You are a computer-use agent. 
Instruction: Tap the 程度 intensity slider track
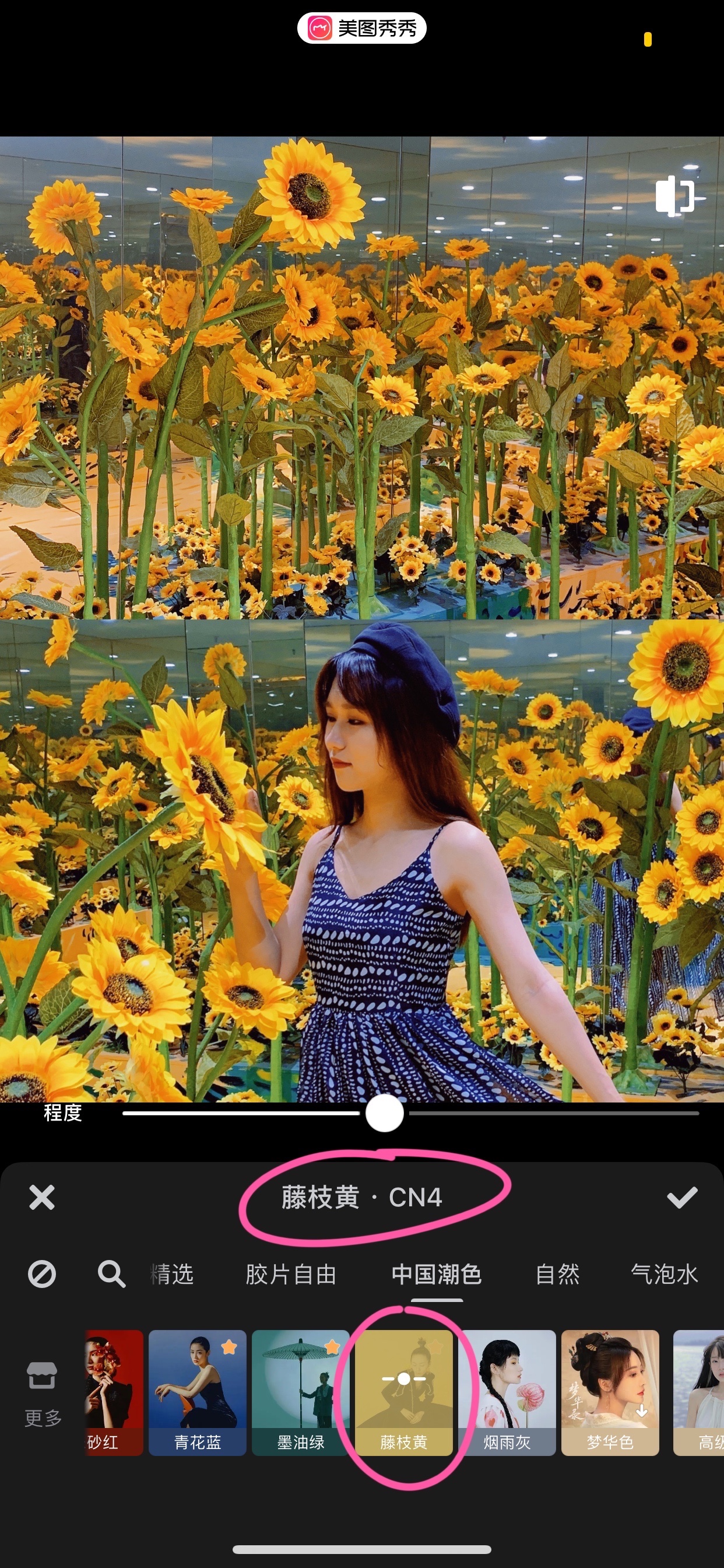[x=547, y=1114]
